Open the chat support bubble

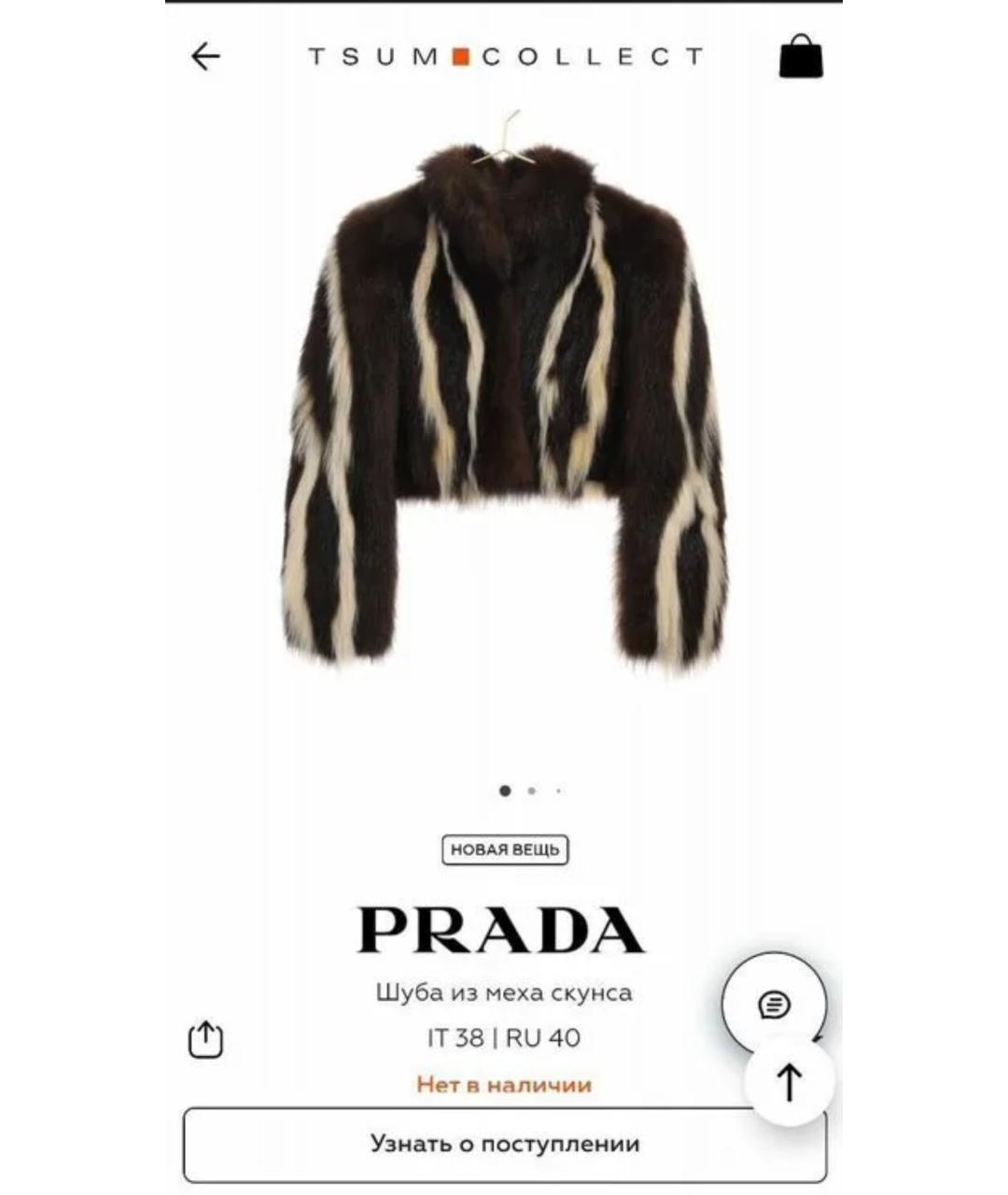774,1005
